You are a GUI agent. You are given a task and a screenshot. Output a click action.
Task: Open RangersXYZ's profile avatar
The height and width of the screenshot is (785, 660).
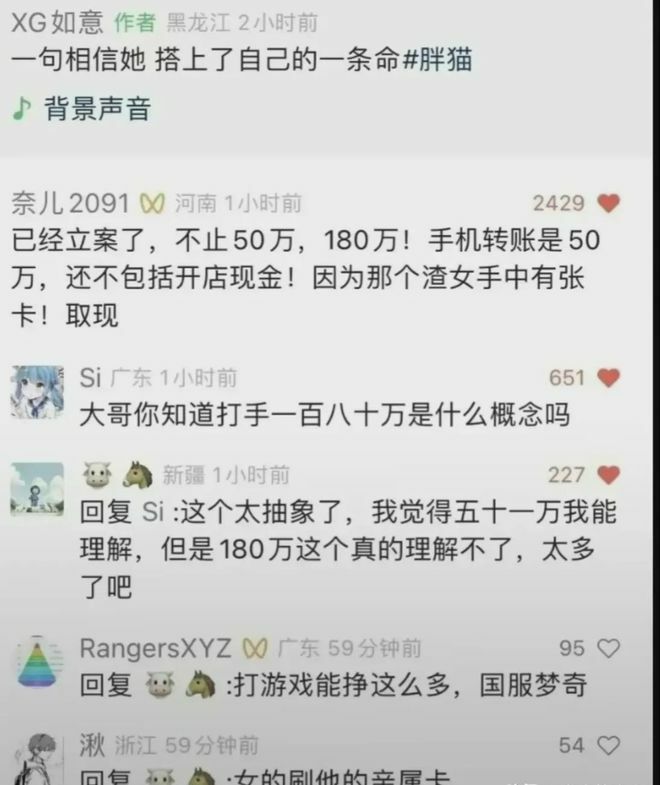tap(38, 663)
